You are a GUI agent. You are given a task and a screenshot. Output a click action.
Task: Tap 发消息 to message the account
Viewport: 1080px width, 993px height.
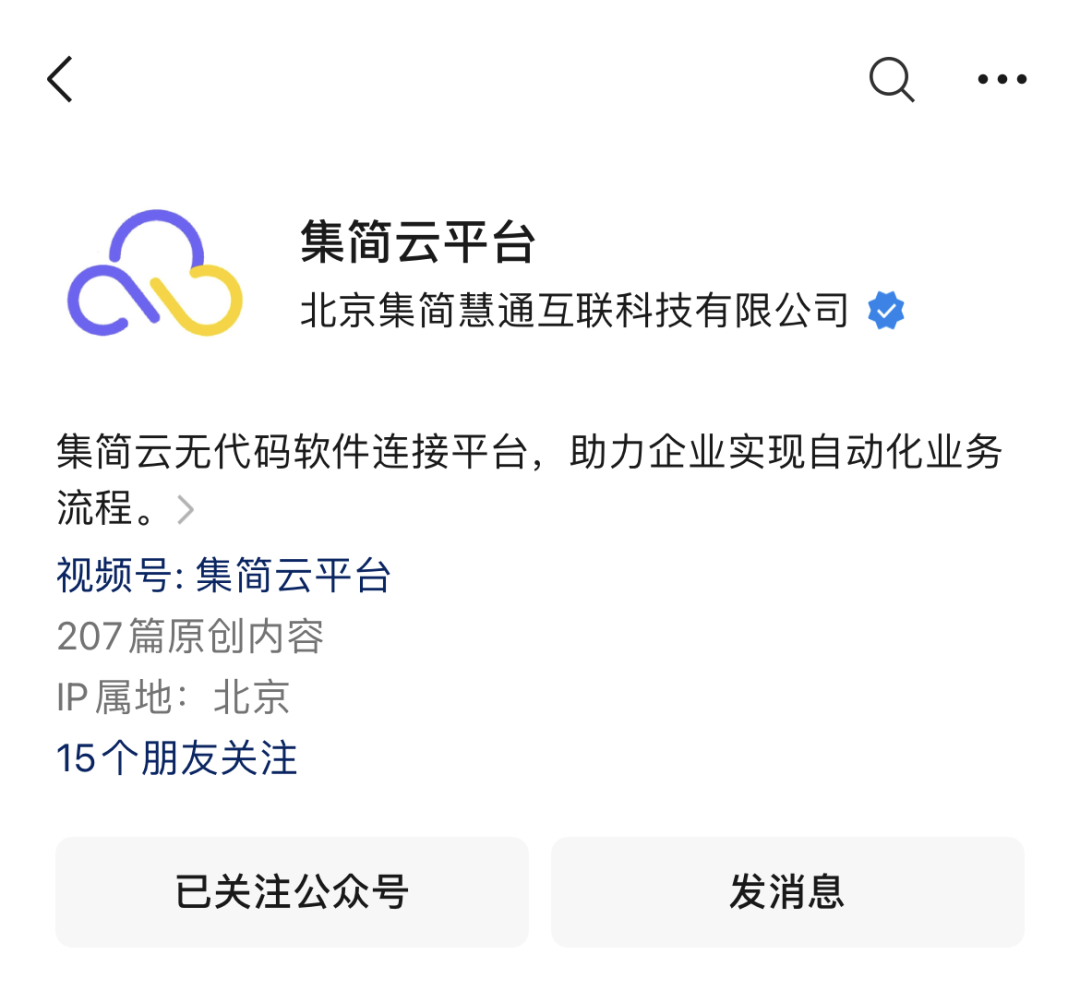pyautogui.click(x=787, y=891)
